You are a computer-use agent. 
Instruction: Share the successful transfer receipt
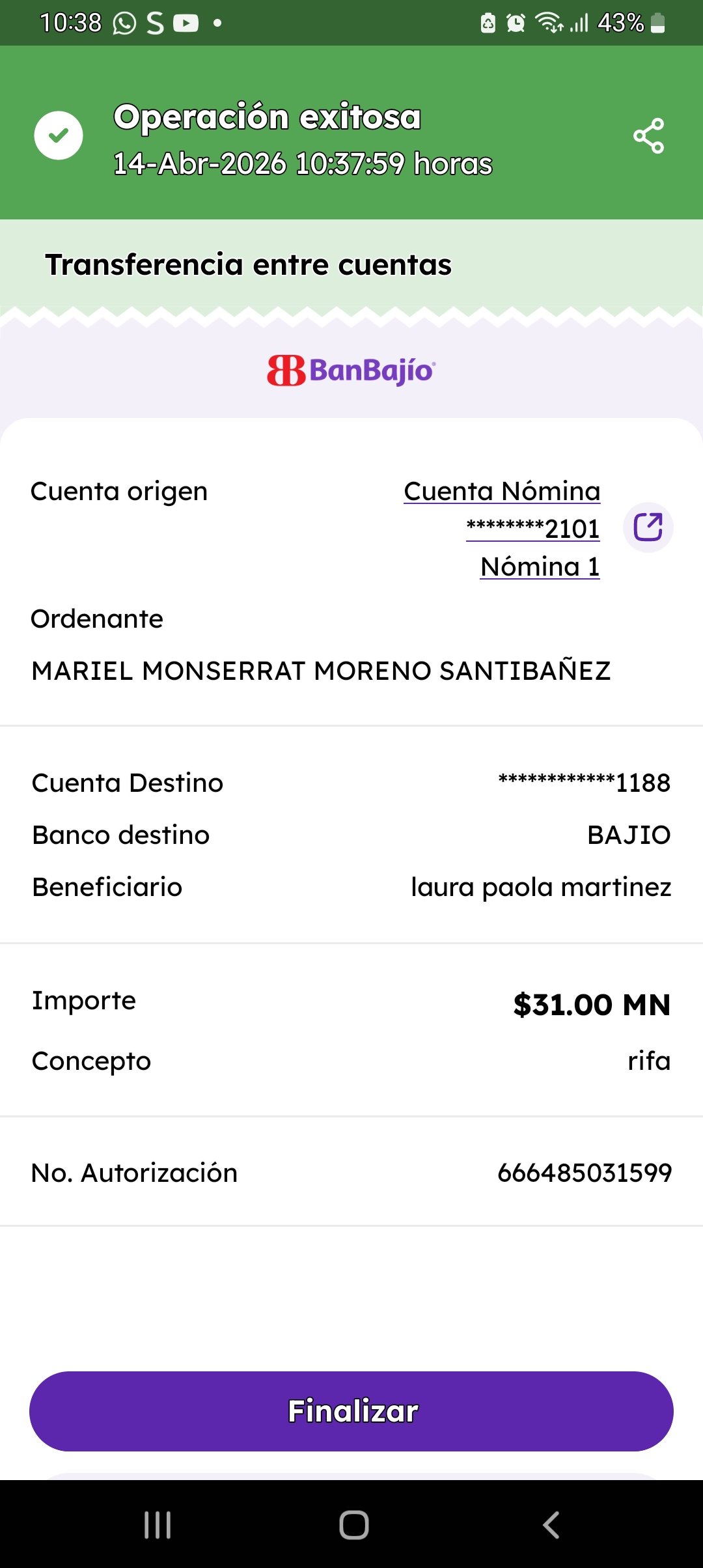coord(648,136)
